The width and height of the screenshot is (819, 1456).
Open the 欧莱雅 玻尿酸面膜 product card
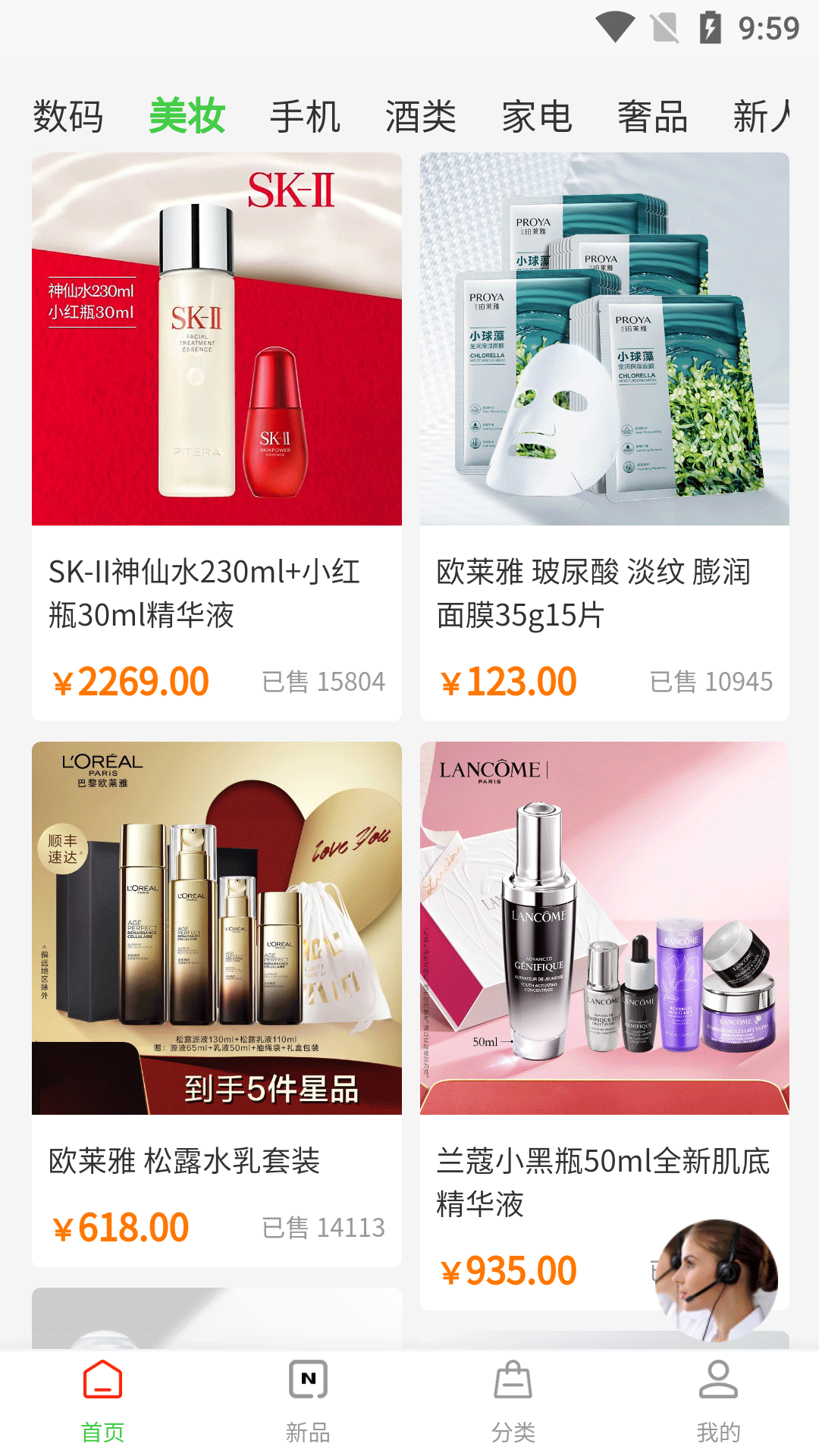604,436
